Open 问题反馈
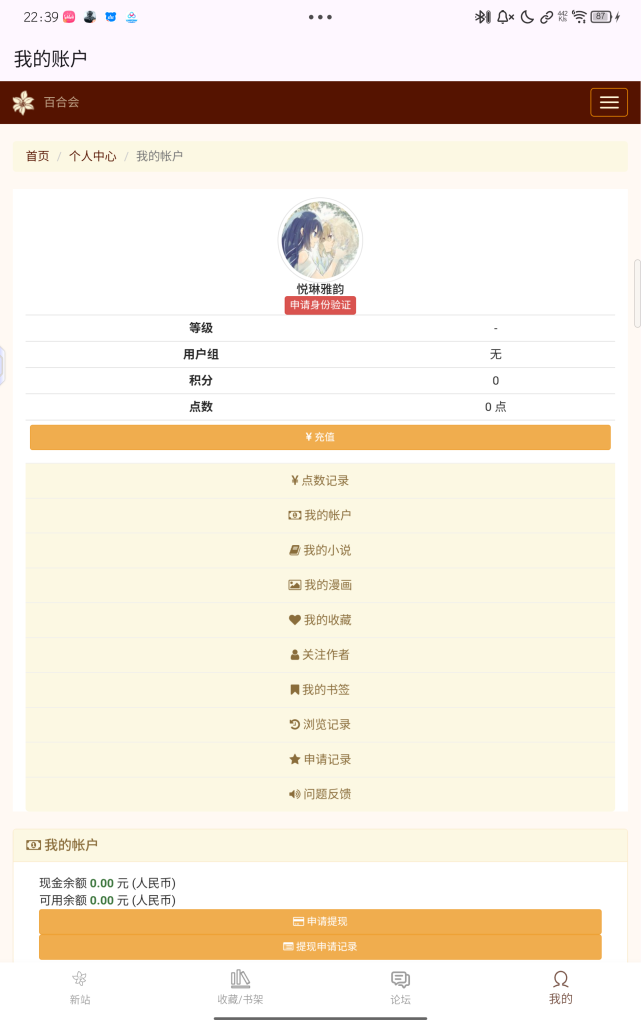 point(320,794)
